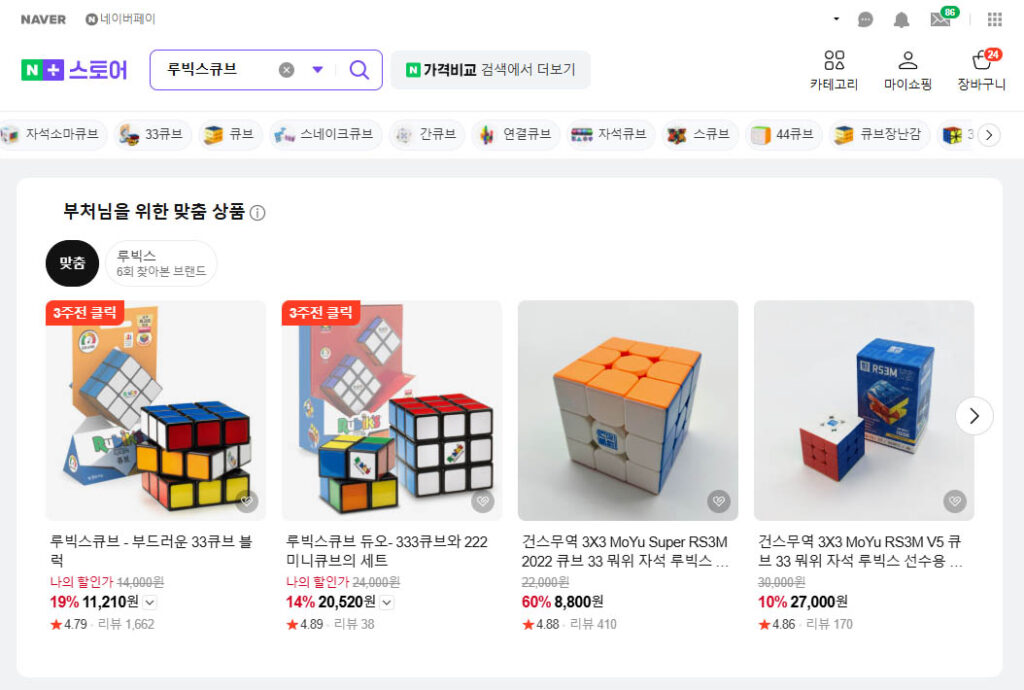Image resolution: width=1024 pixels, height=690 pixels.
Task: Show next recommended products with the arrow
Action: [x=974, y=415]
